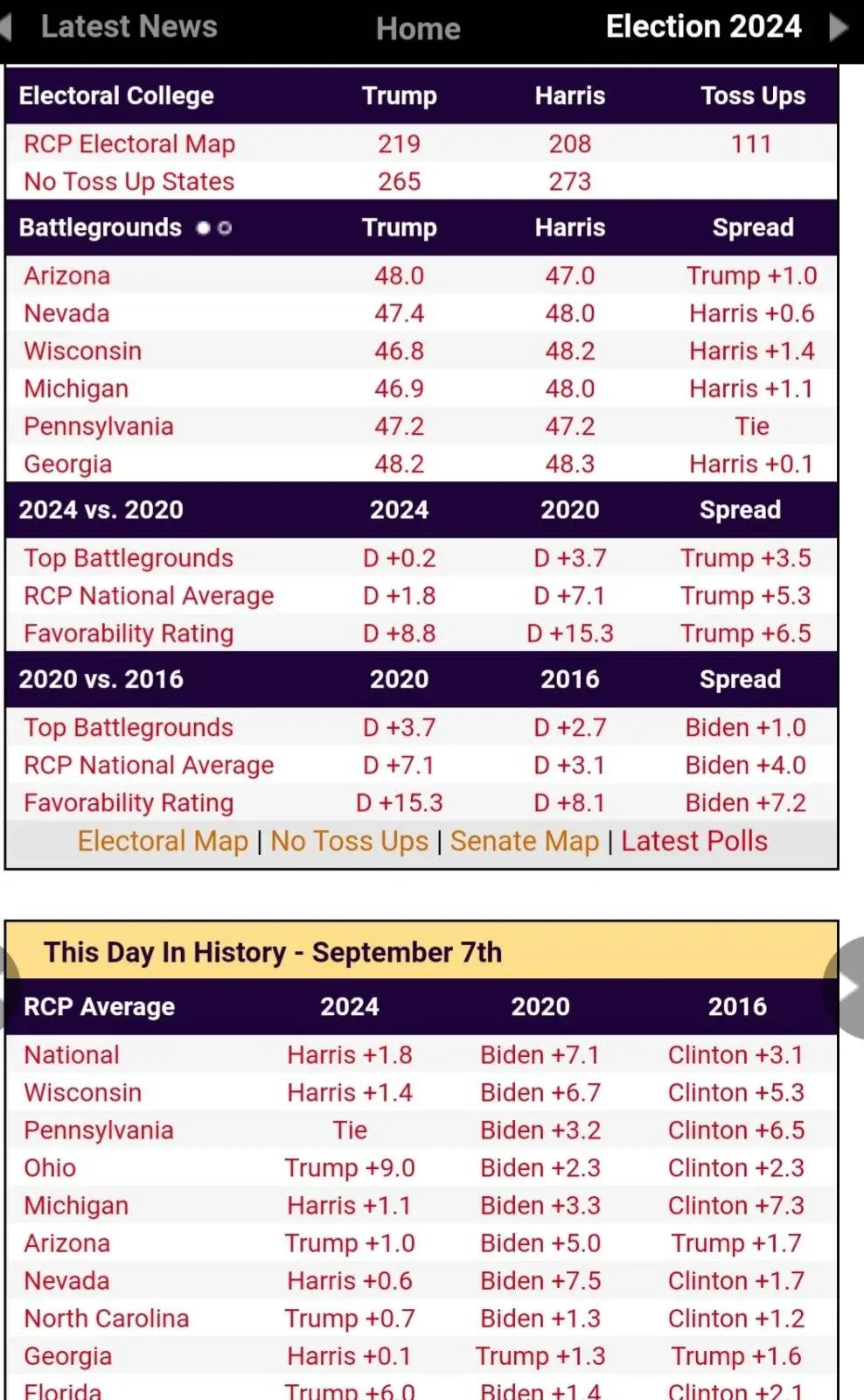Tap the right arrow beside Election 2024
The width and height of the screenshot is (864, 1400).
coord(838,27)
